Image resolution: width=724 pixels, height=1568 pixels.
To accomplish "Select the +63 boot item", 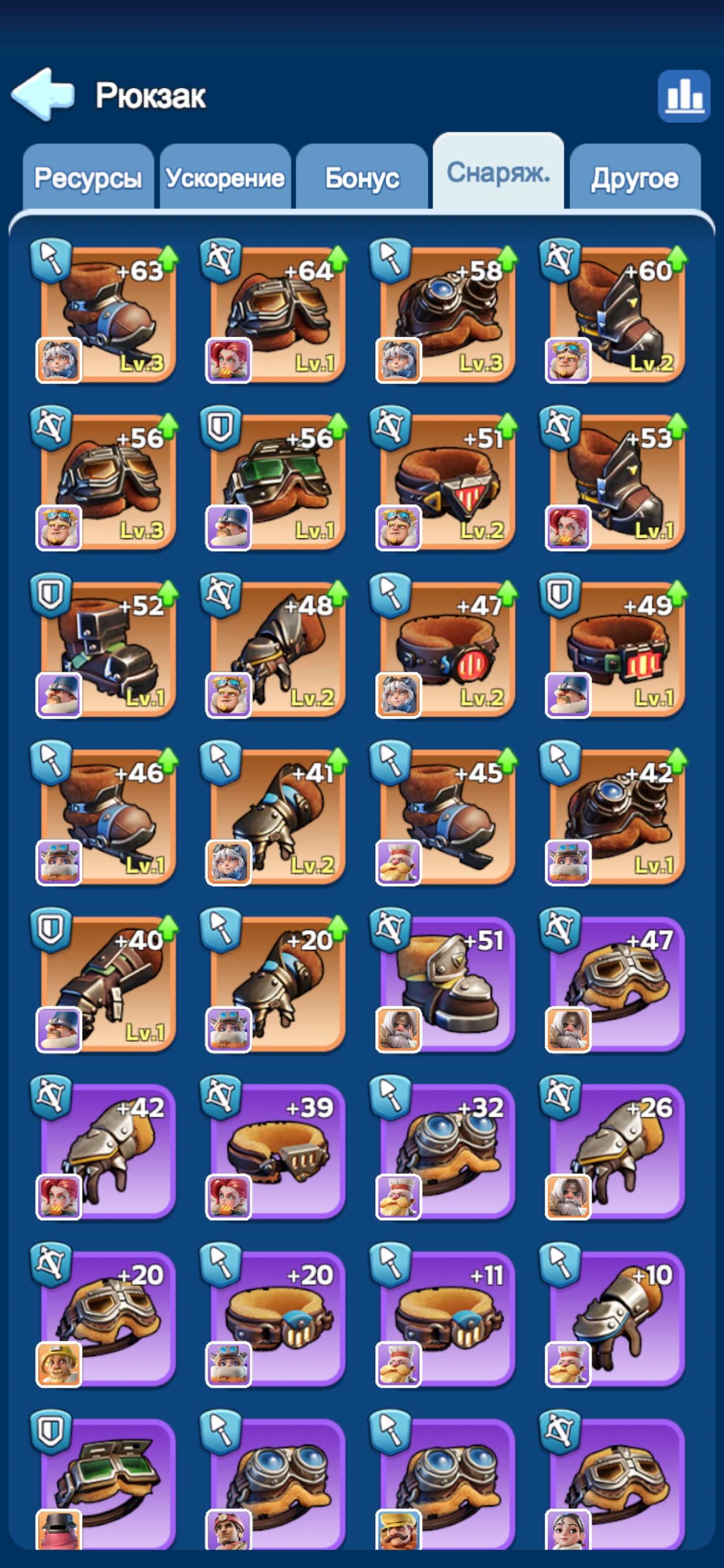I will (x=107, y=314).
